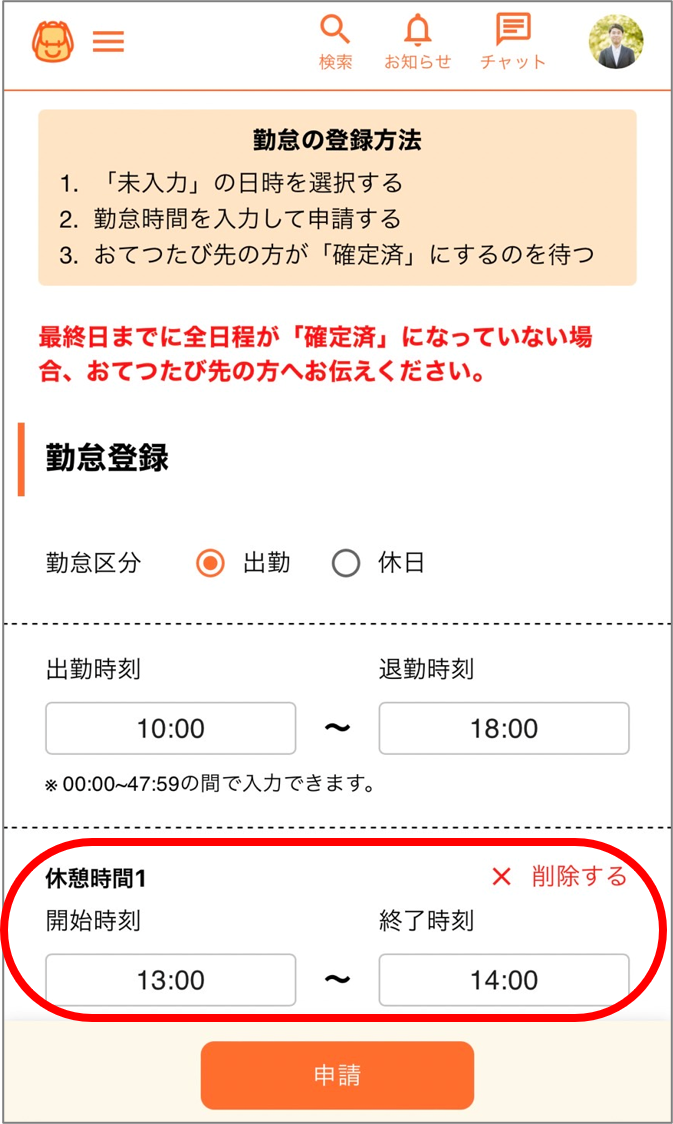Edit break 開始時刻 field showing 13:00
The image size is (673, 1124).
click(171, 980)
